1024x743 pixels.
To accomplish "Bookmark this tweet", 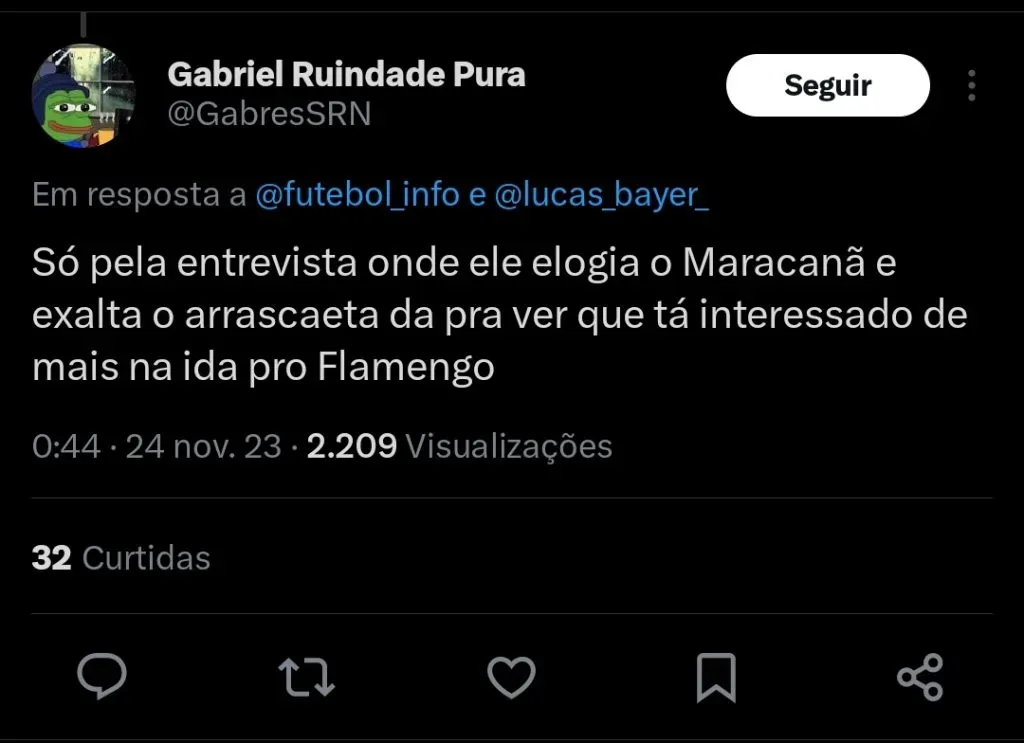I will point(716,677).
